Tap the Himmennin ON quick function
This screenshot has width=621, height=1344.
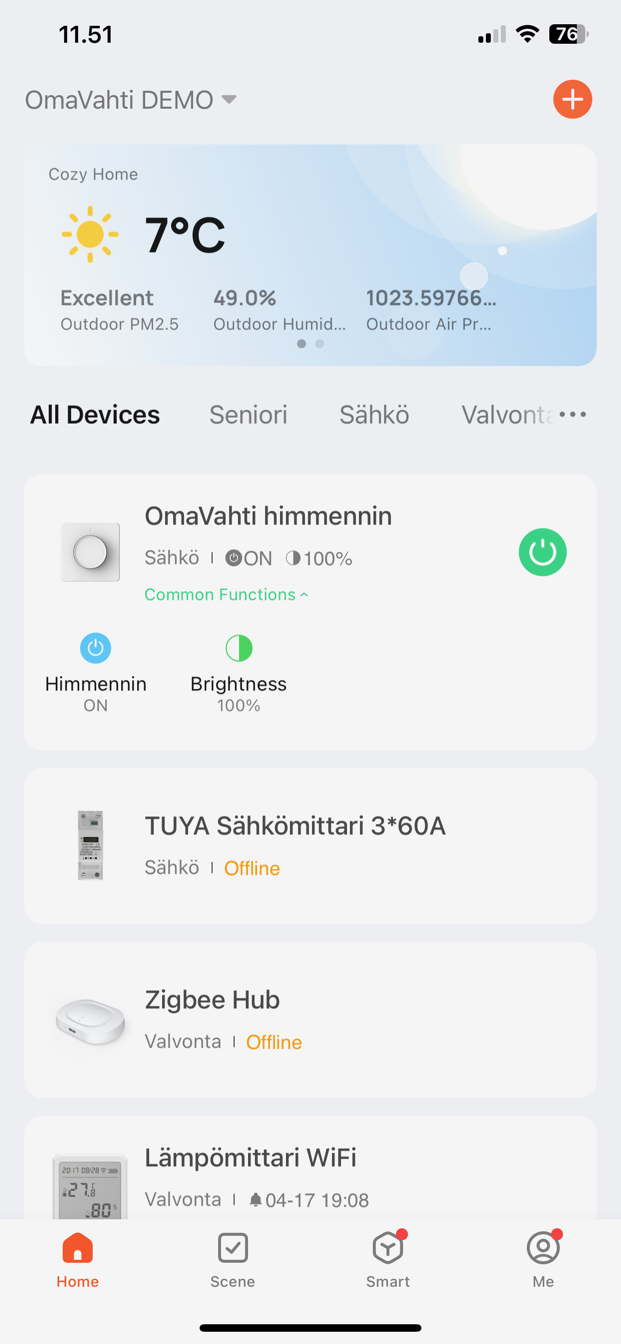96,673
